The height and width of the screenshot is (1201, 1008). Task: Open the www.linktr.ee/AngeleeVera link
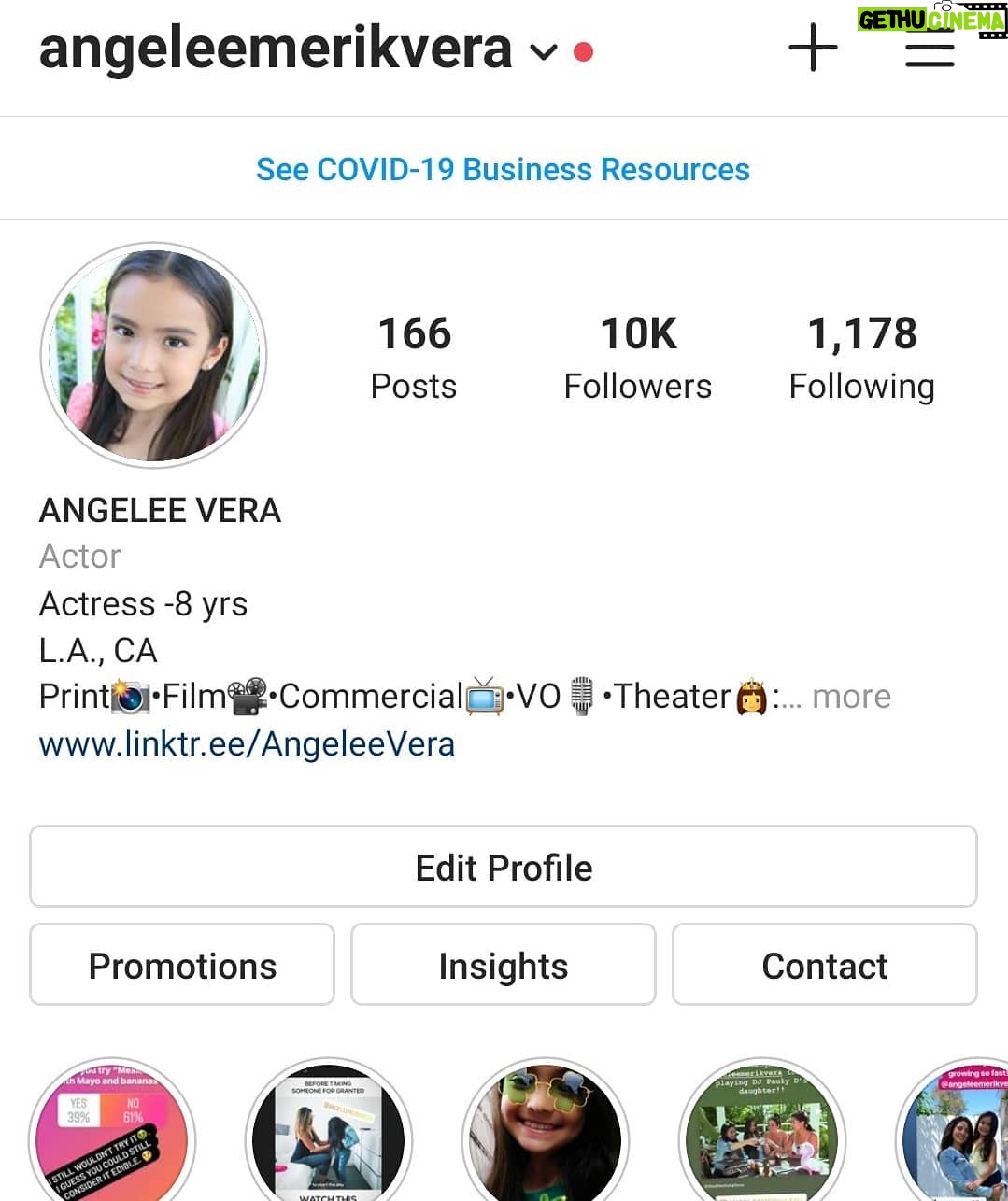pyautogui.click(x=247, y=744)
